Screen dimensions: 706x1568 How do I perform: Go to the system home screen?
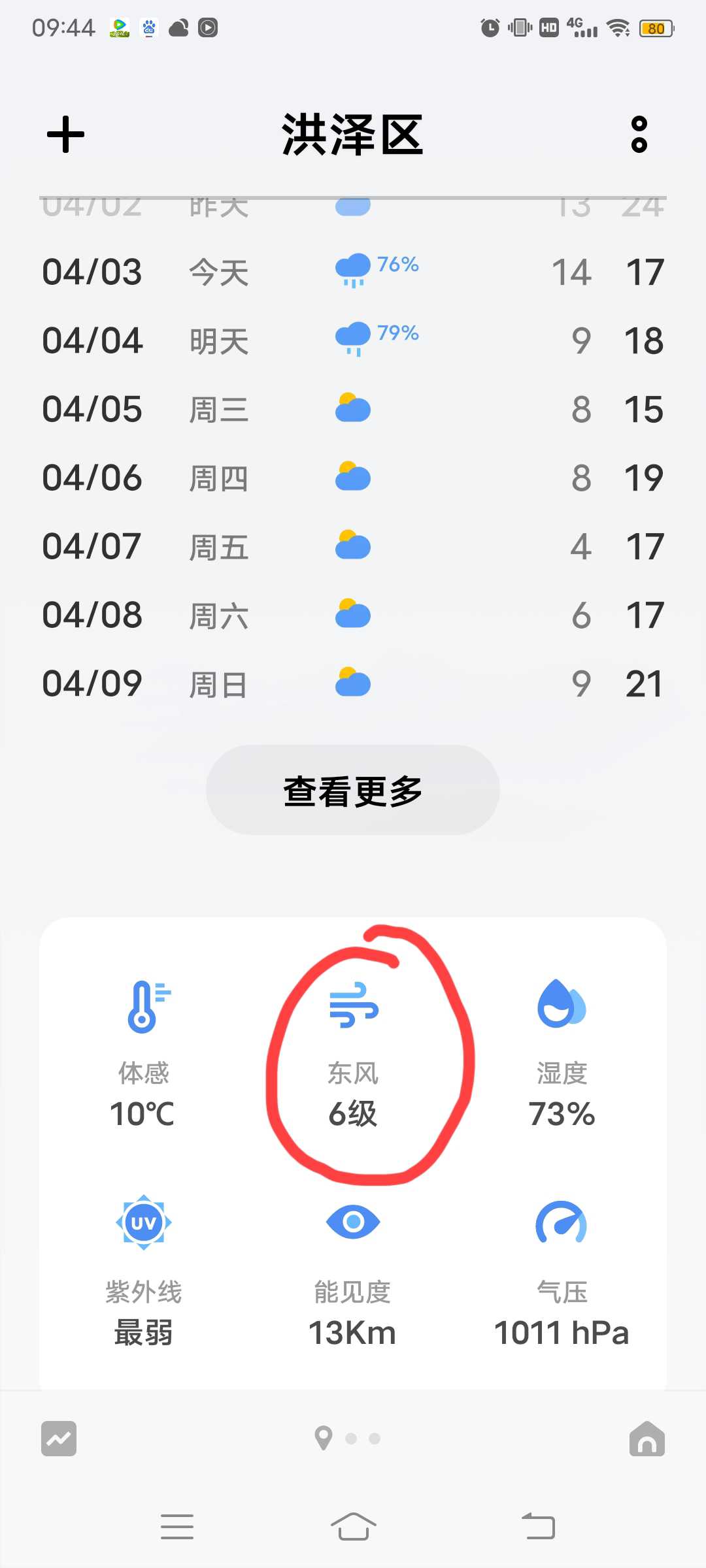tap(353, 1527)
